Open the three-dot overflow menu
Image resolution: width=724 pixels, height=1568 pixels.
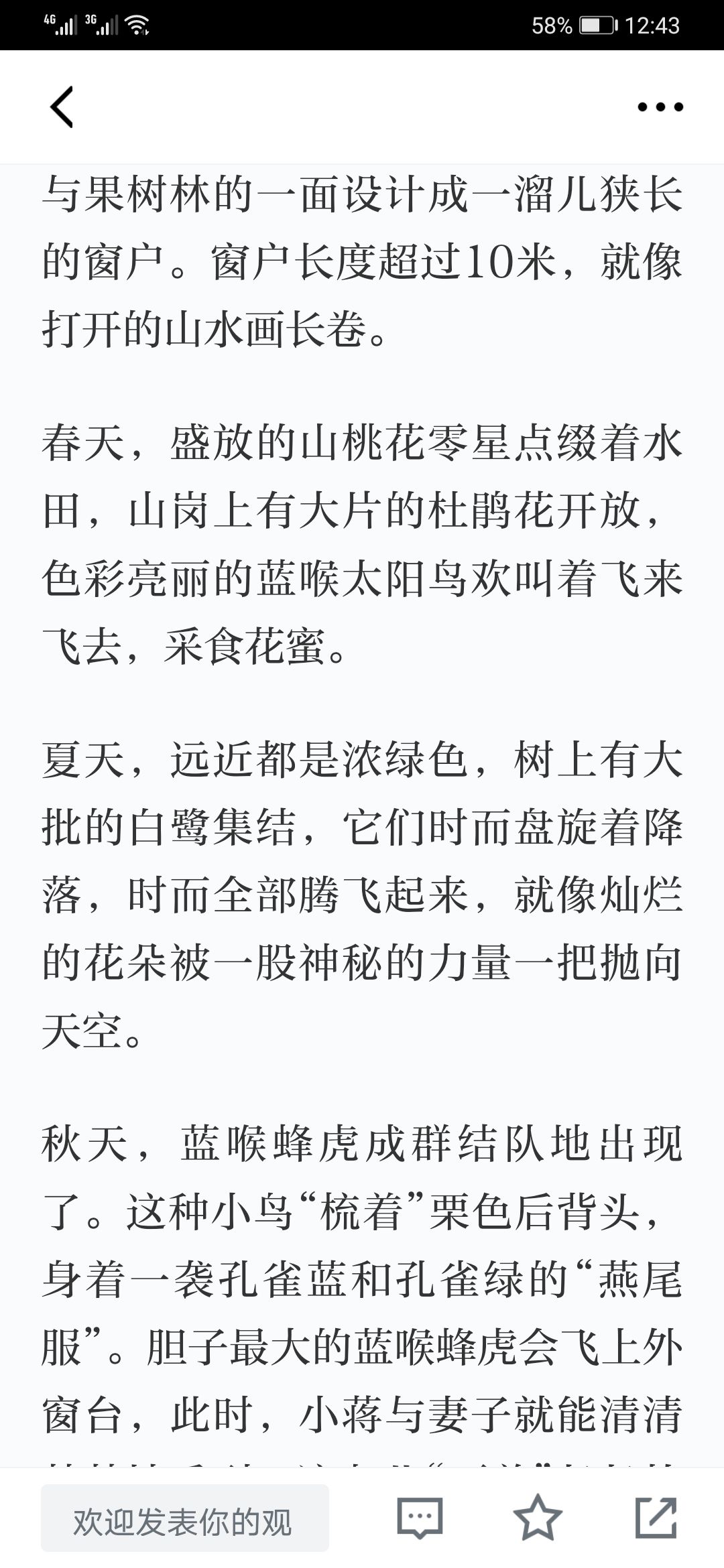coord(660,107)
